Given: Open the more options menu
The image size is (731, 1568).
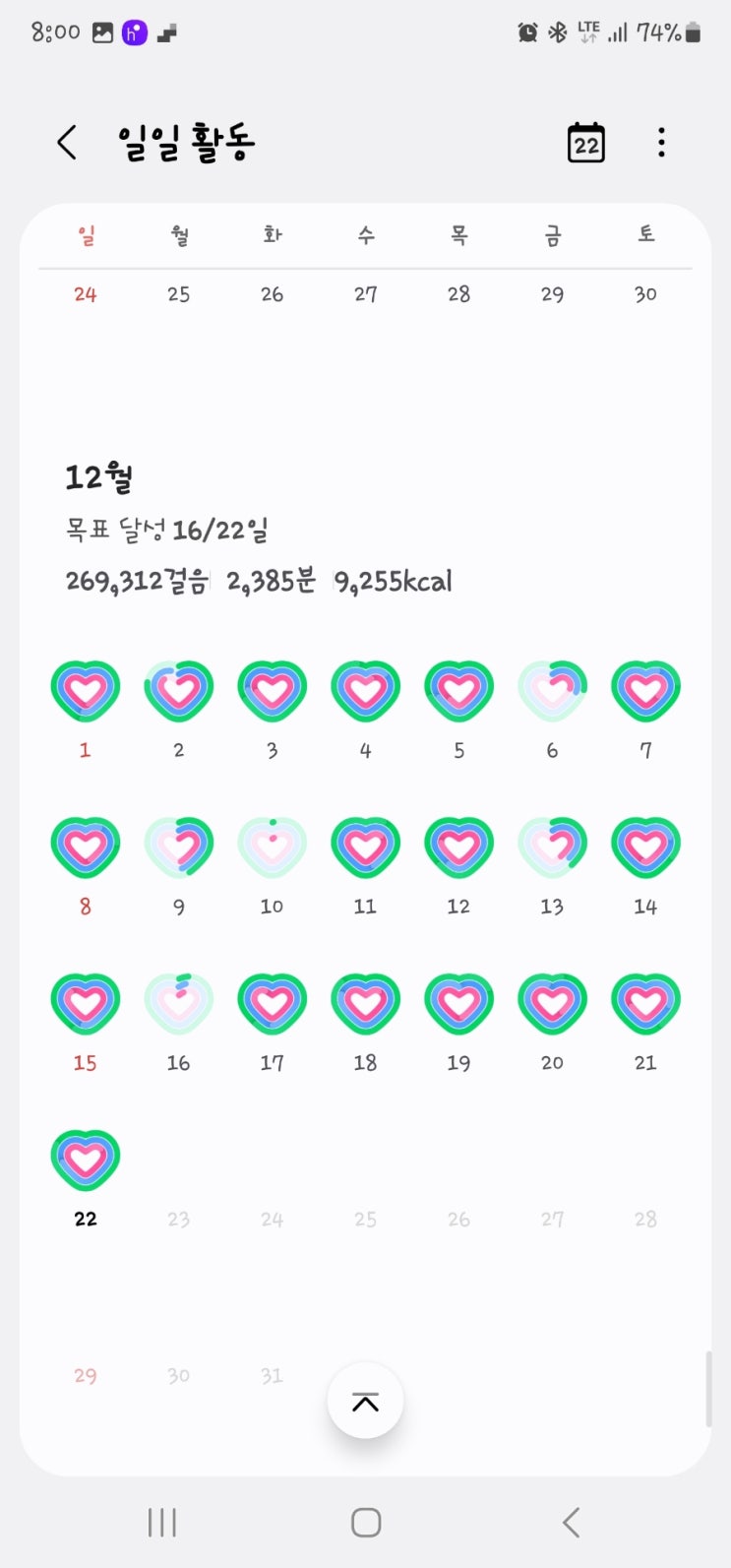Looking at the screenshot, I should pyautogui.click(x=661, y=144).
